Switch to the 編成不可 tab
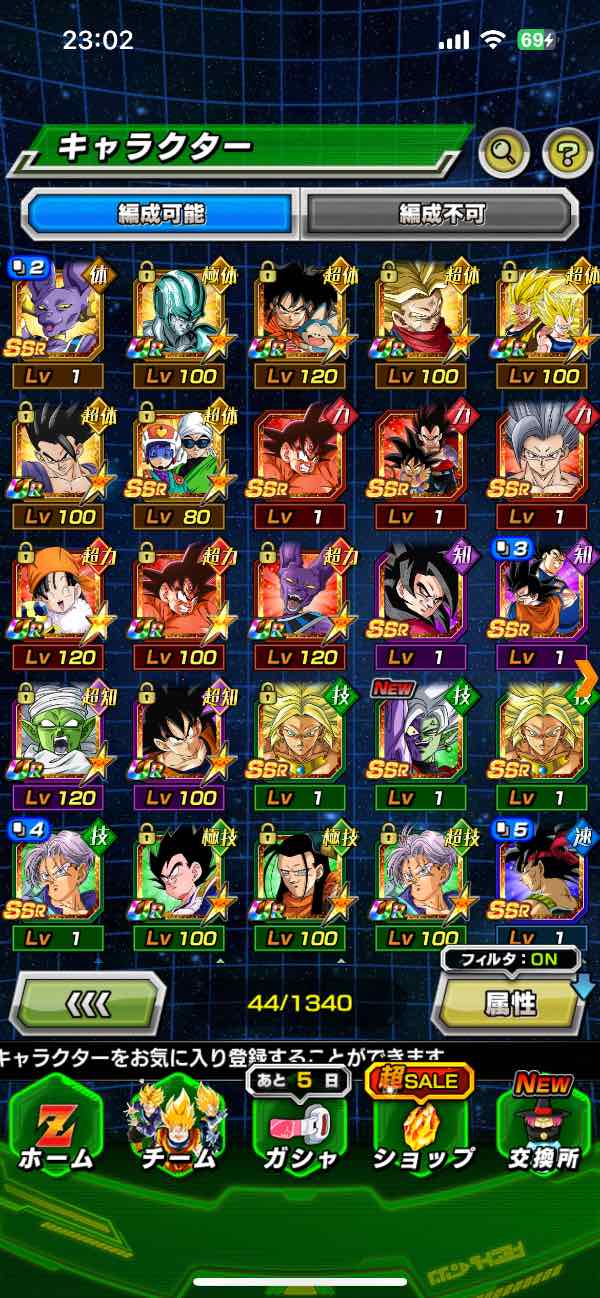The height and width of the screenshot is (1298, 600). 441,213
